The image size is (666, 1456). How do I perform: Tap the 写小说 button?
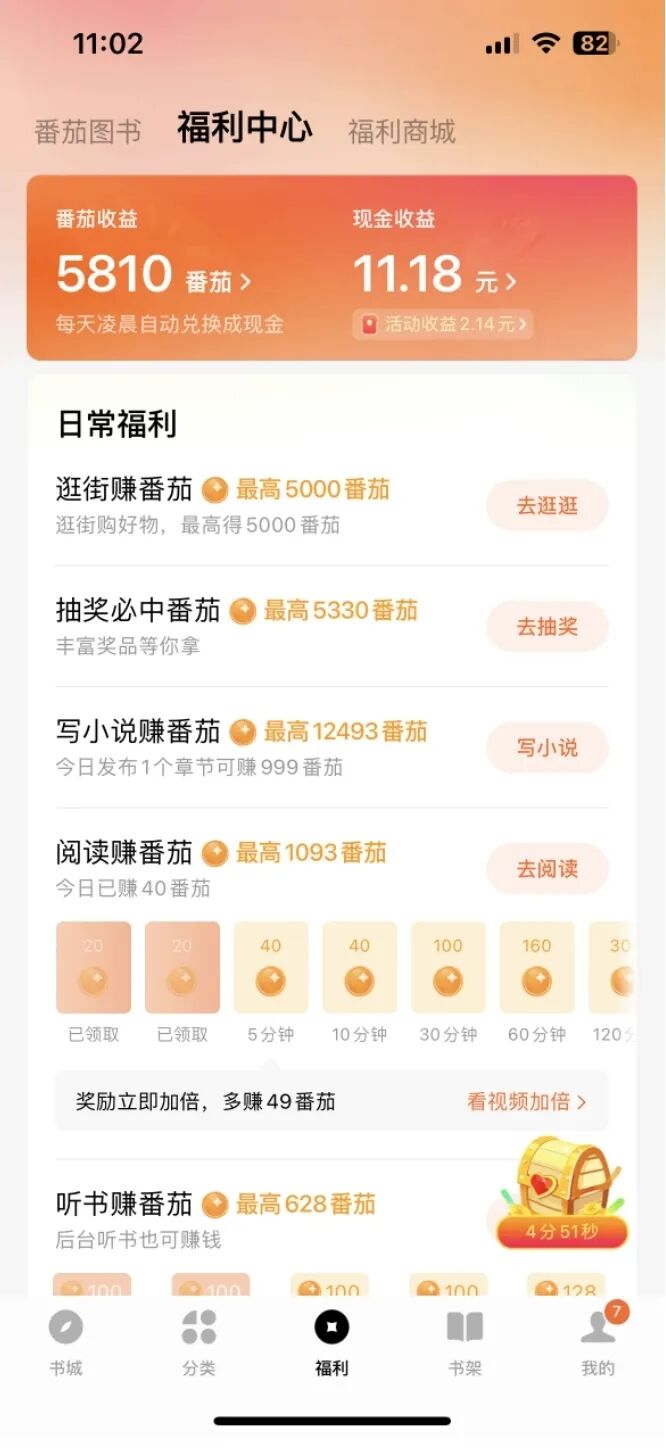547,748
